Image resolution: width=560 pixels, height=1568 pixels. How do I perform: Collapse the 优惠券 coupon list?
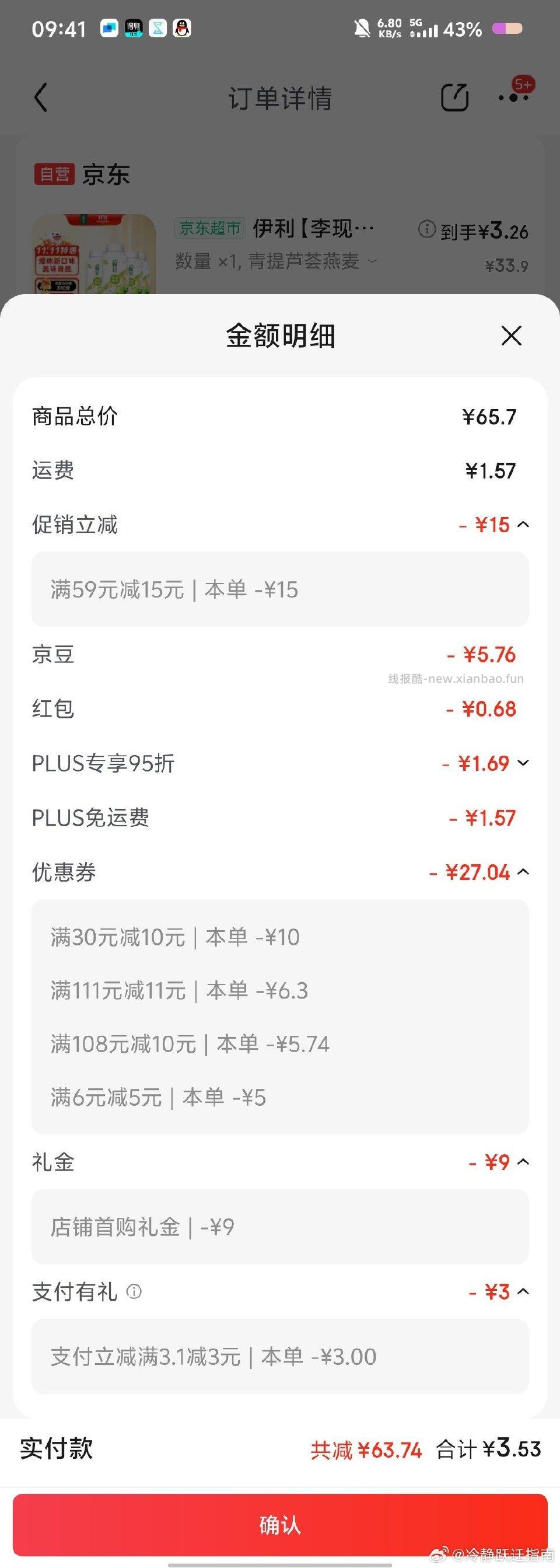tap(523, 872)
